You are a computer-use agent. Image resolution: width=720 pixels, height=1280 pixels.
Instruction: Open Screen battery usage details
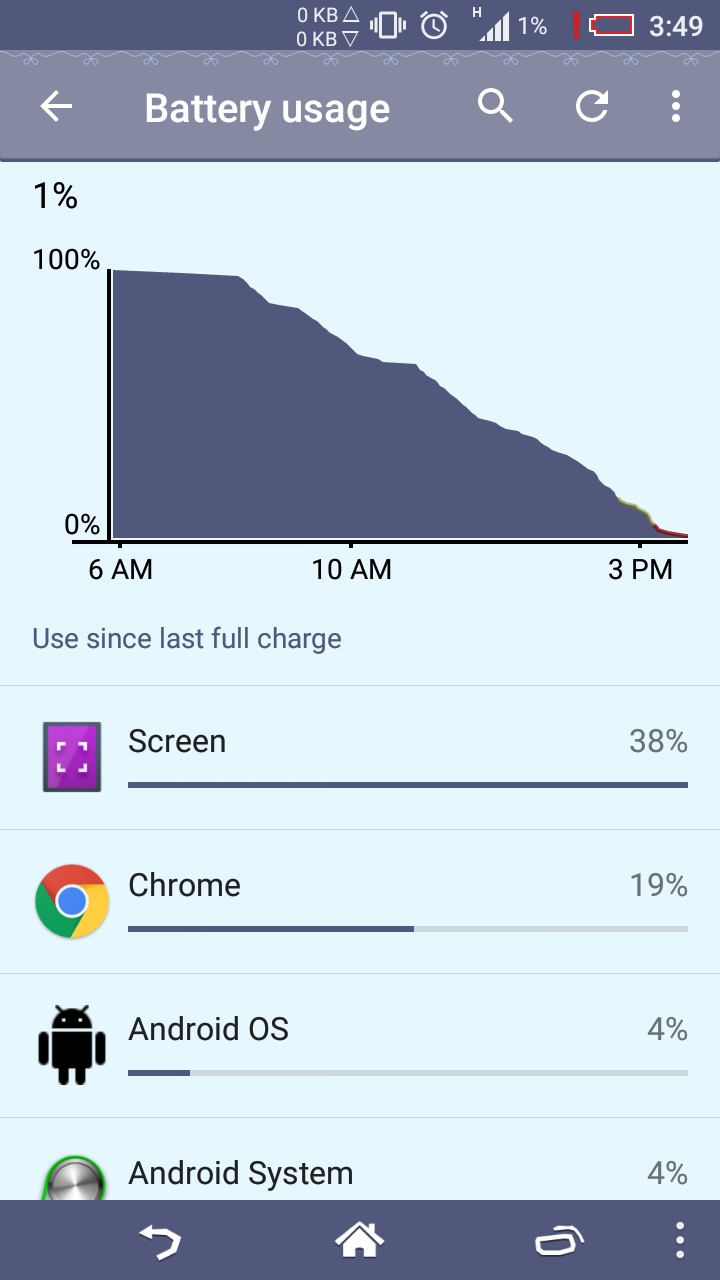coord(360,757)
